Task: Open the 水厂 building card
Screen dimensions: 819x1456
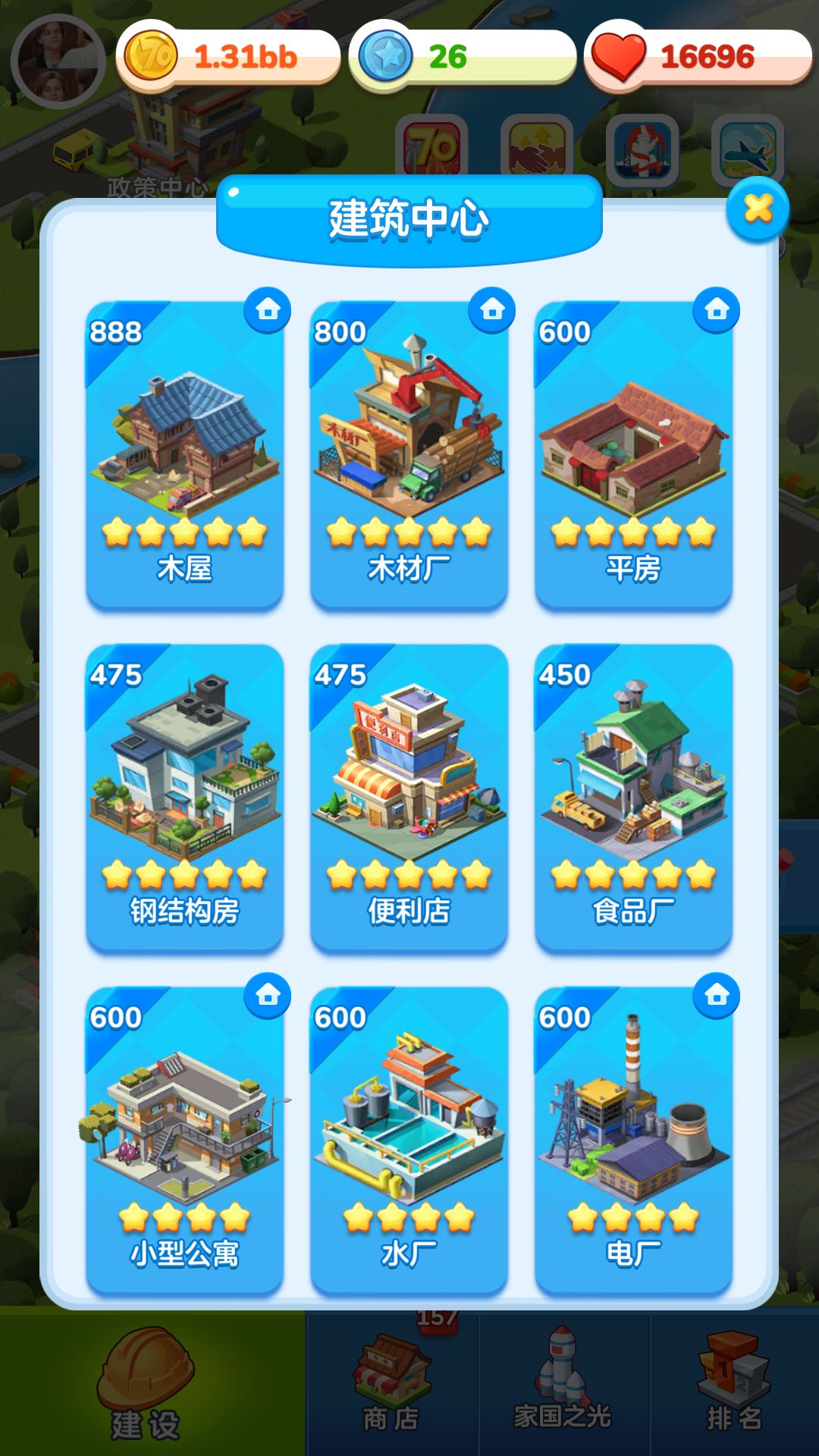Action: coord(409,1137)
